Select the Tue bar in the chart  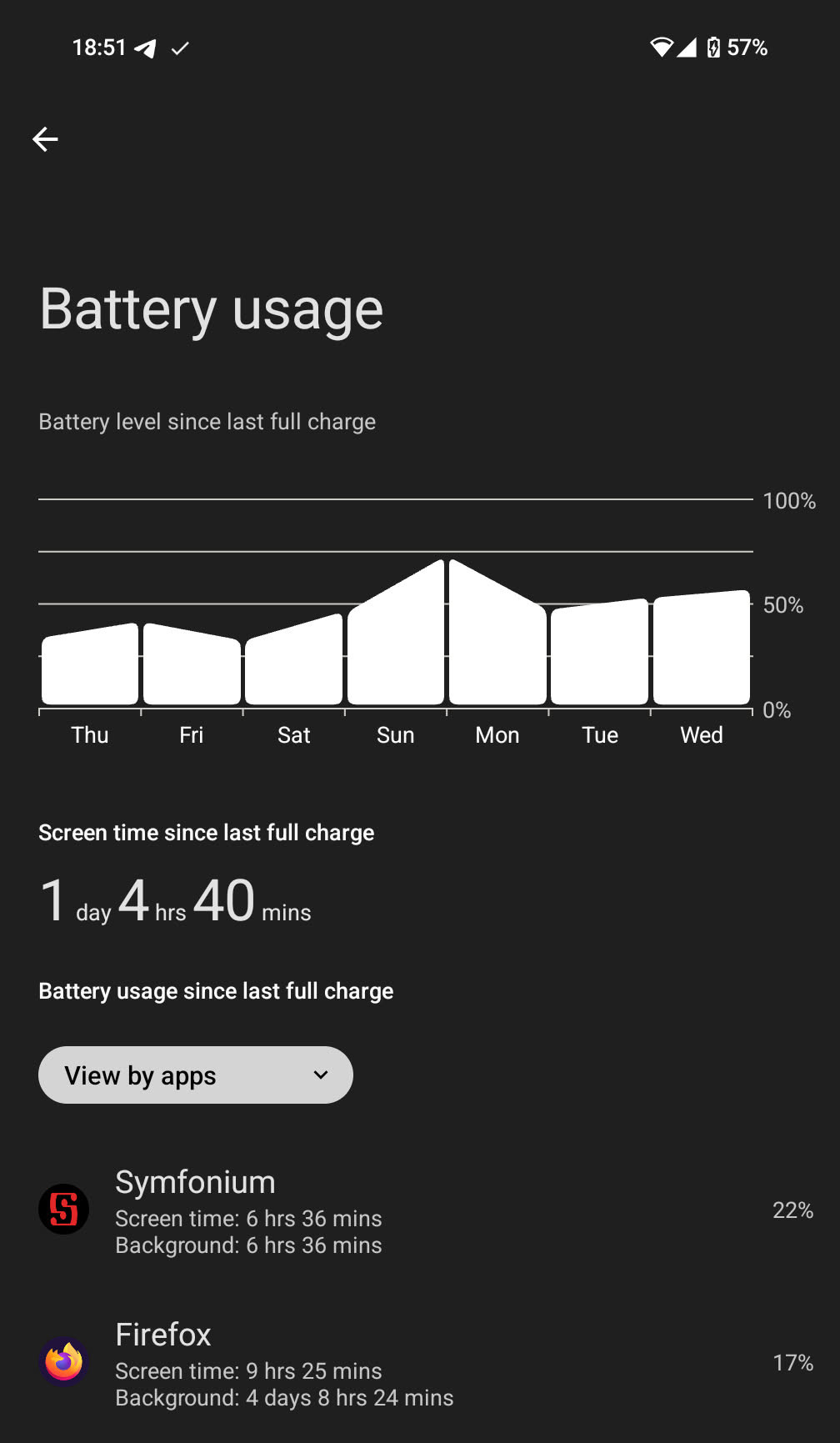coord(600,654)
